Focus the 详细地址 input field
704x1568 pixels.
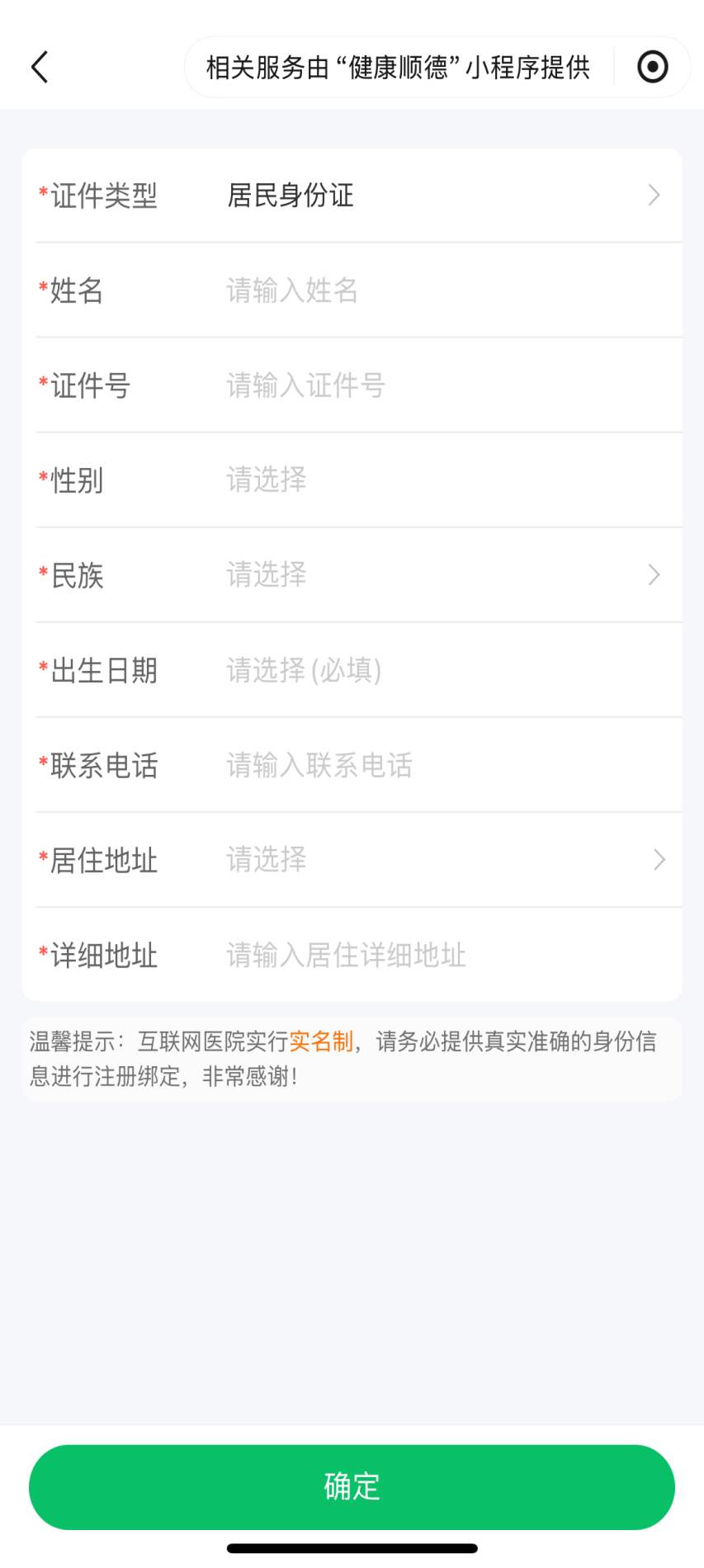point(437,955)
